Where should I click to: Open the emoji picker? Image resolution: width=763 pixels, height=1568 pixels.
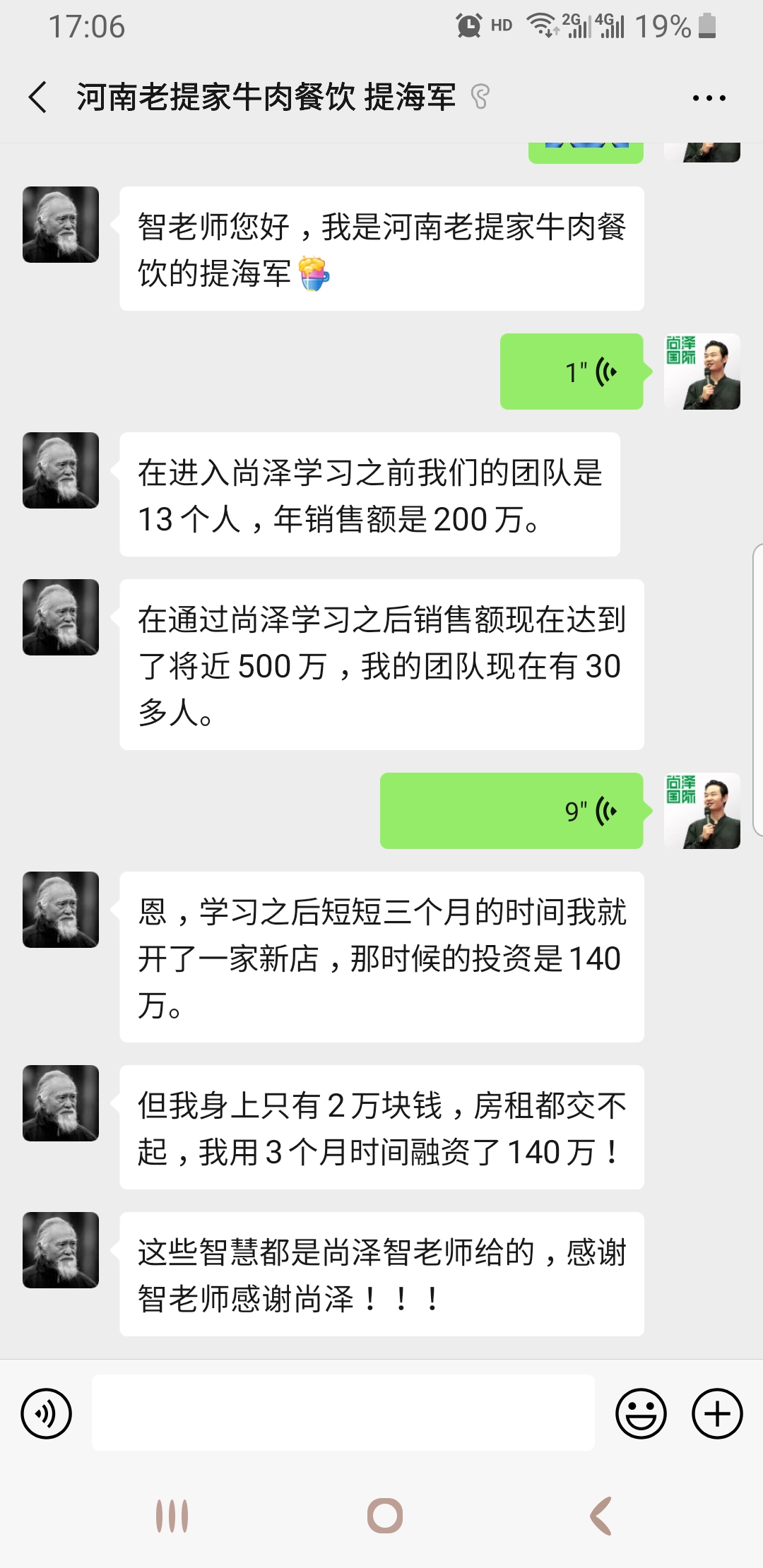click(x=641, y=1414)
